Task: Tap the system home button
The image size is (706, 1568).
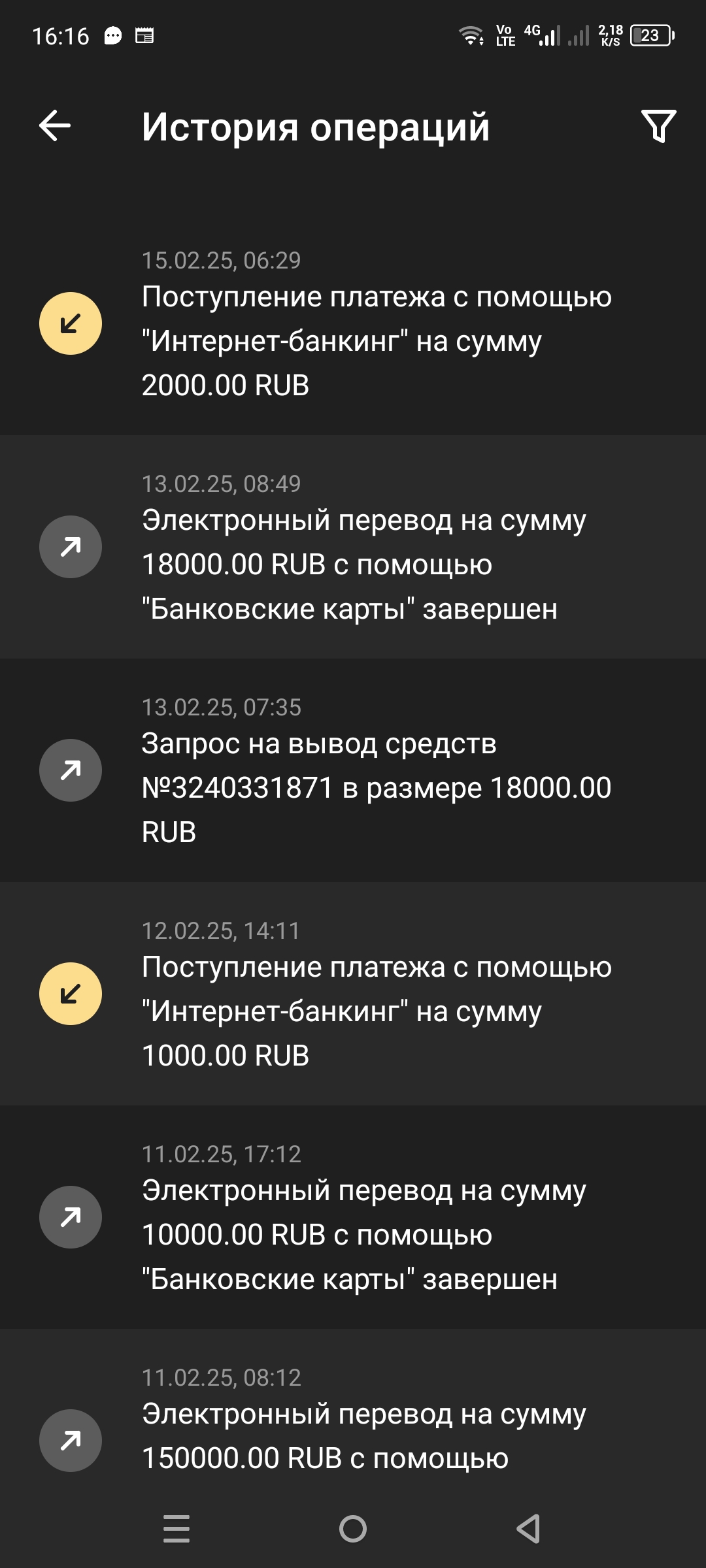Action: 353,1529
